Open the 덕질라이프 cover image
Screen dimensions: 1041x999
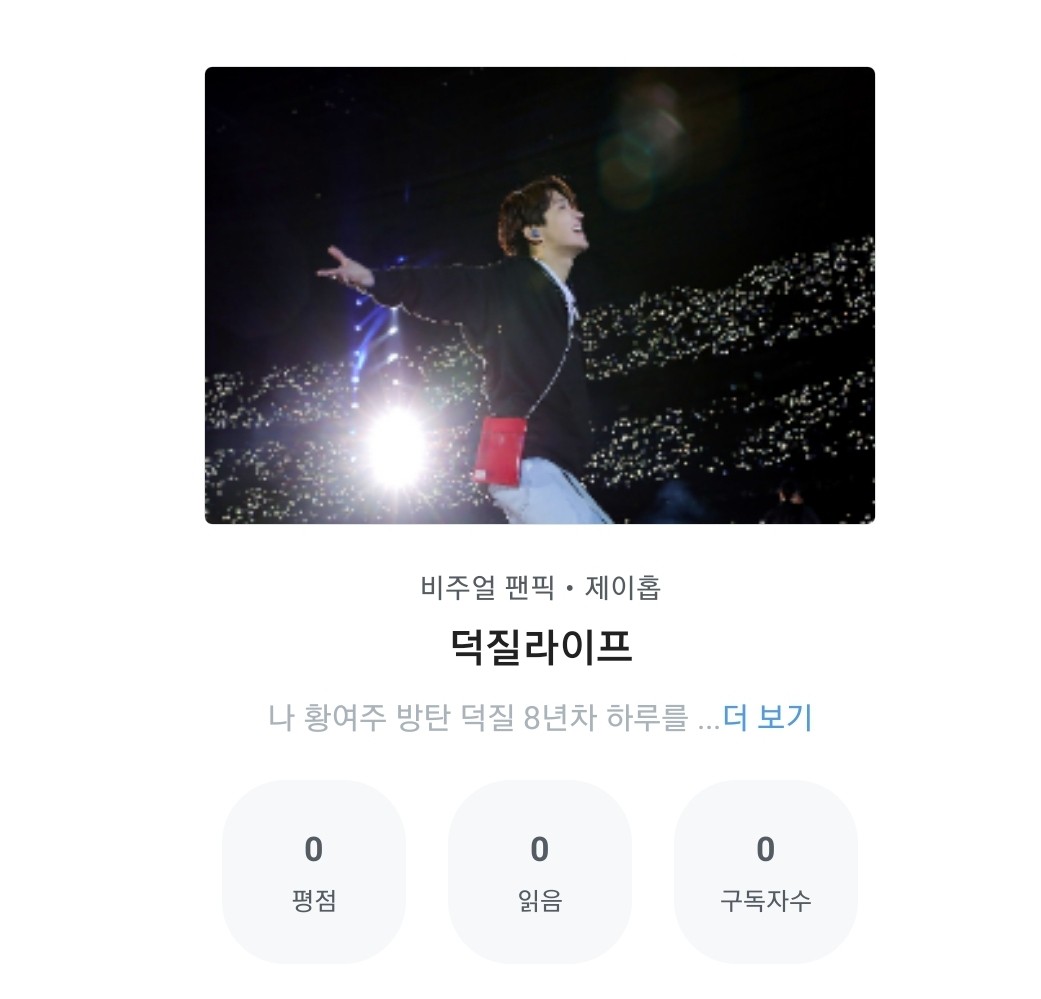click(540, 295)
